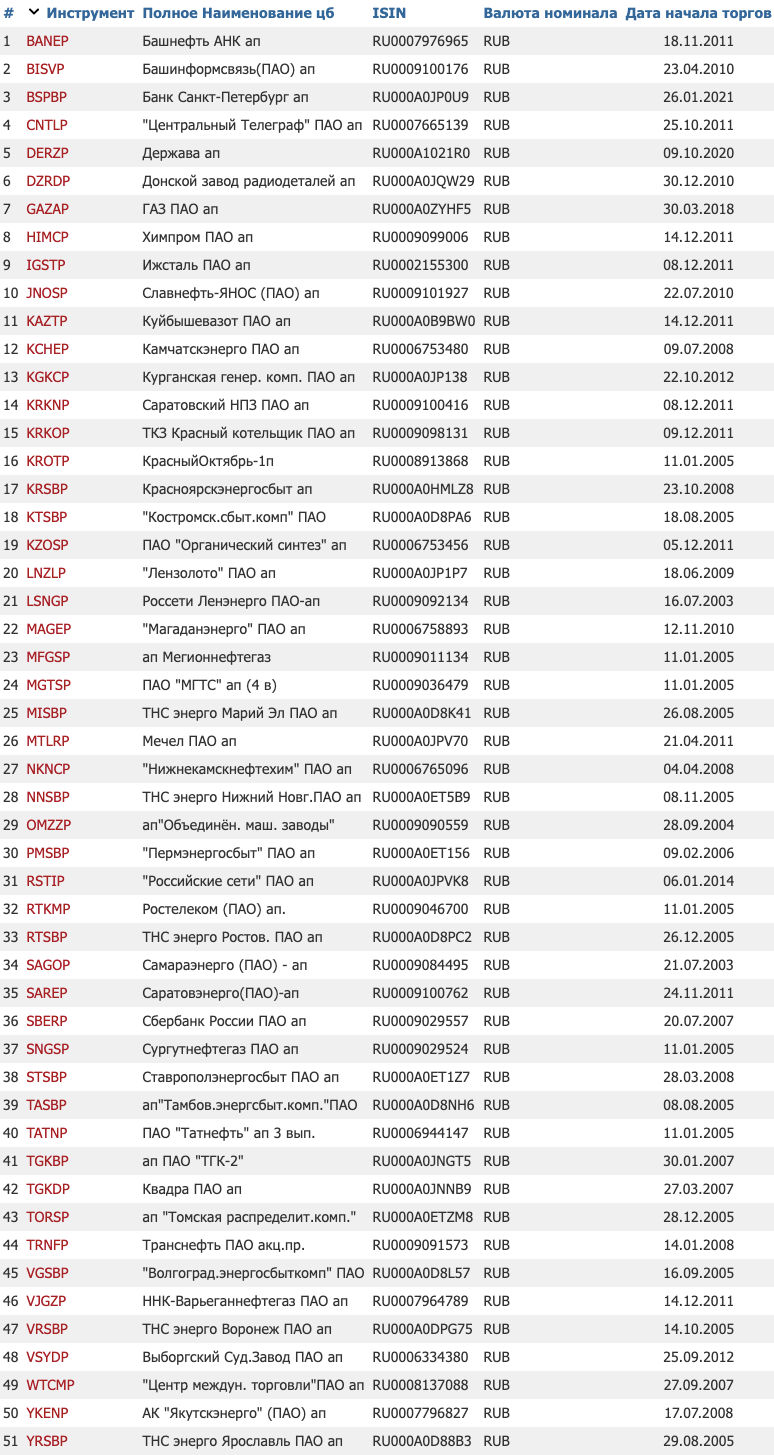The width and height of the screenshot is (774, 1455).
Task: Sort the table by the Инструмент column
Action: (x=90, y=13)
